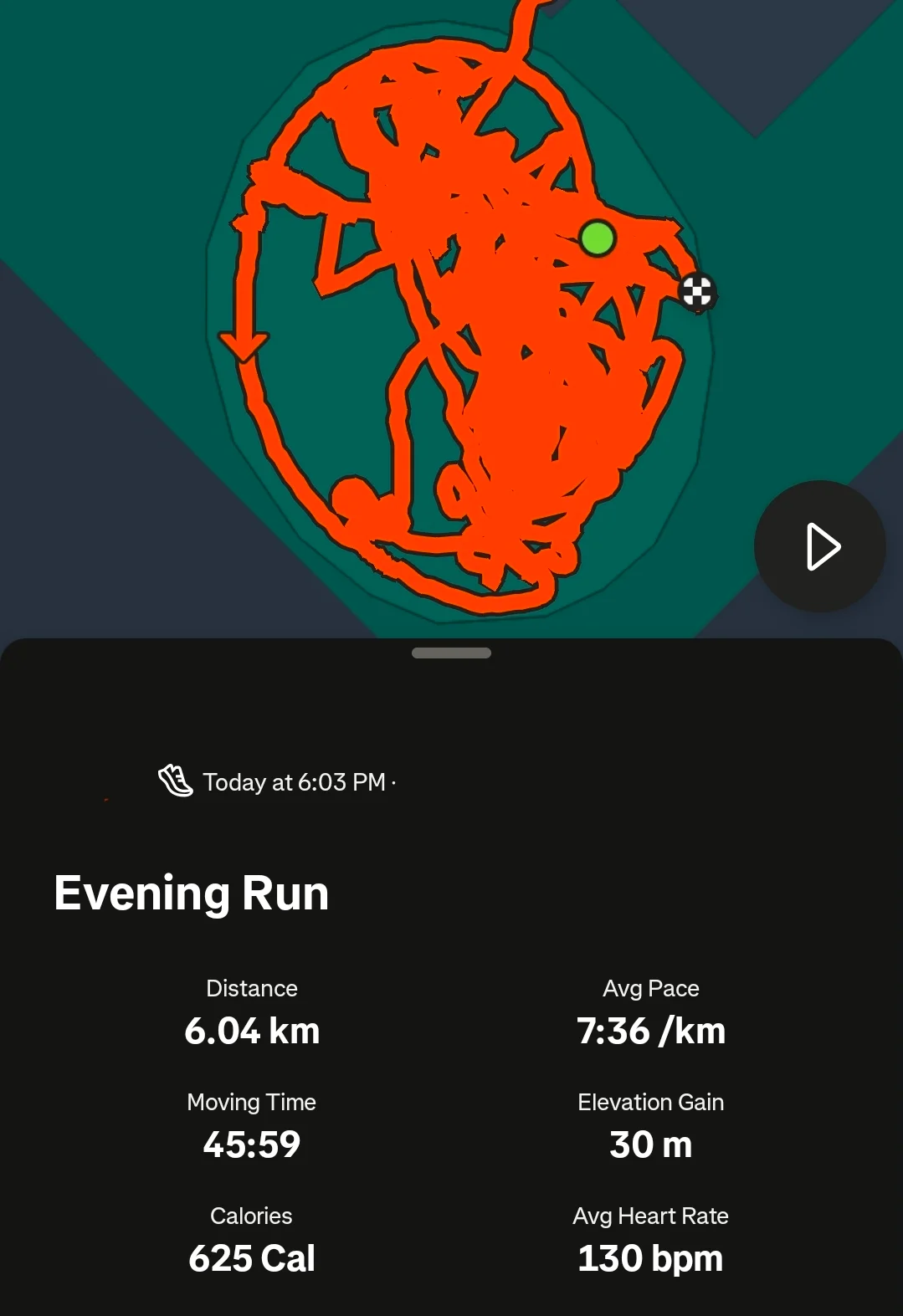The height and width of the screenshot is (1316, 903).
Task: Tap the green start marker on the map
Action: pyautogui.click(x=598, y=240)
